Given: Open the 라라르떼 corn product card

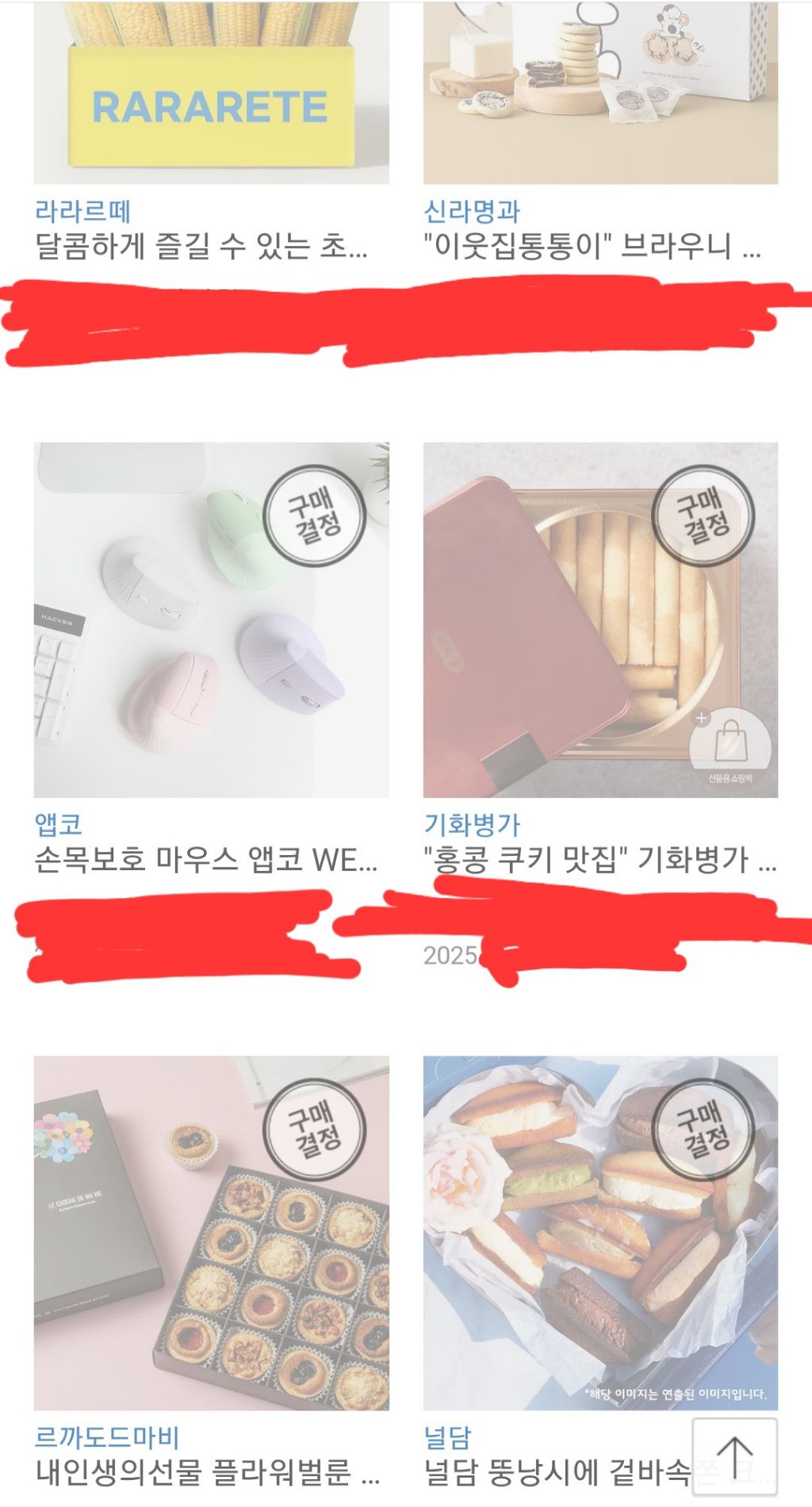Looking at the screenshot, I should 211,95.
